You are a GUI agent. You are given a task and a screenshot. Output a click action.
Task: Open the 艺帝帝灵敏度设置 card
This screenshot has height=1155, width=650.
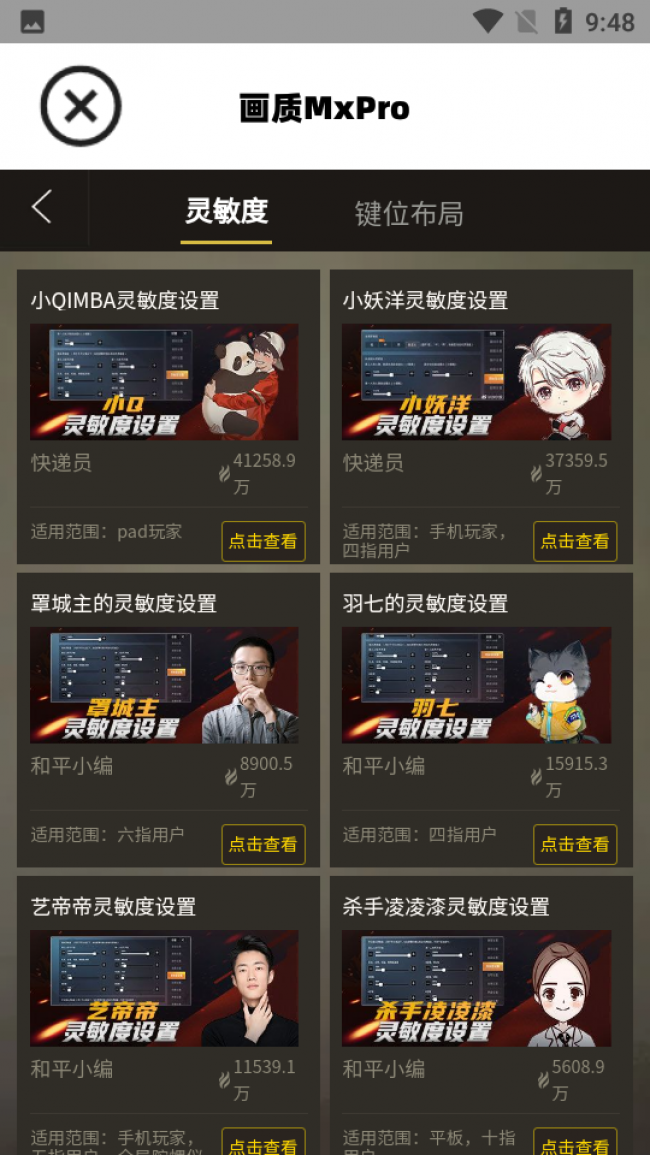(x=168, y=1015)
